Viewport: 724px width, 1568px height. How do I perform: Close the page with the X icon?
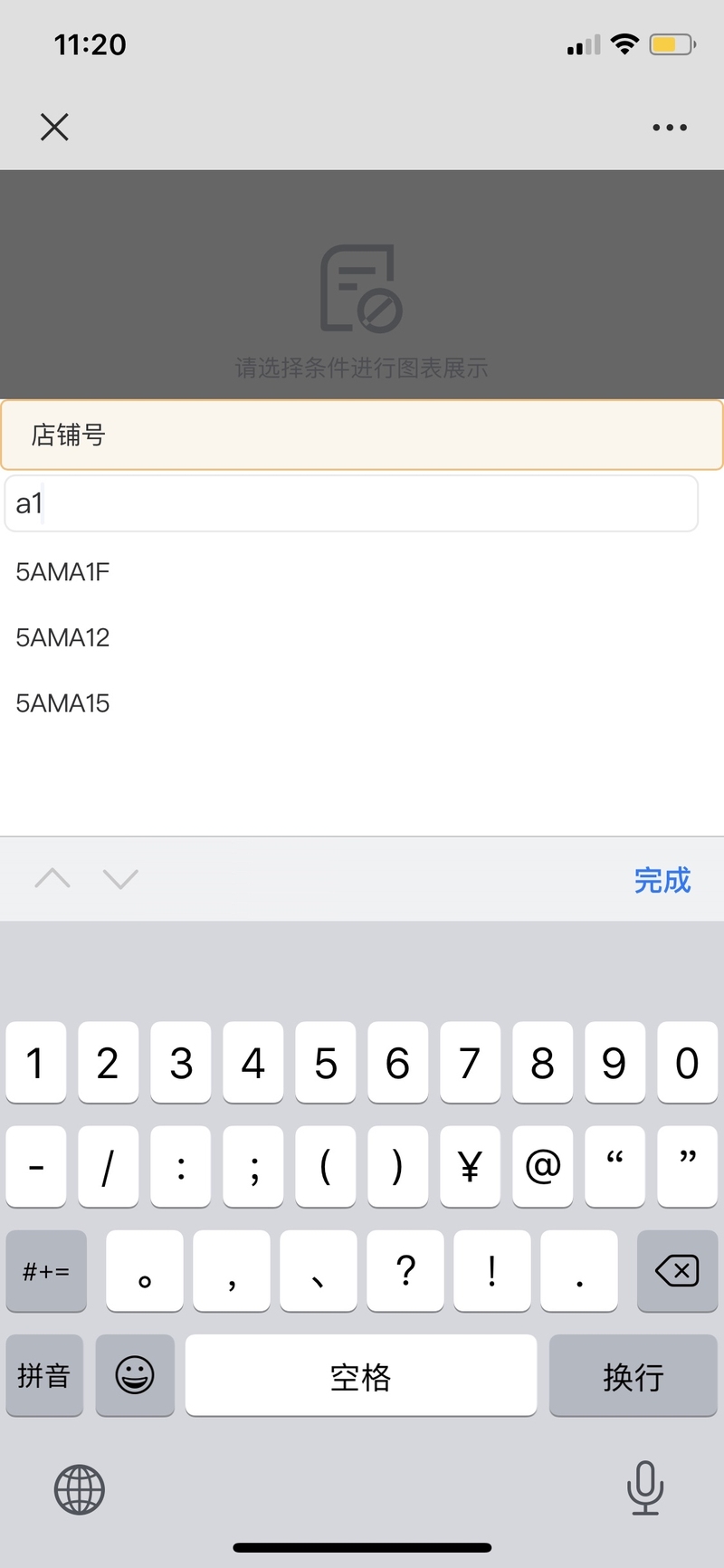pos(54,127)
